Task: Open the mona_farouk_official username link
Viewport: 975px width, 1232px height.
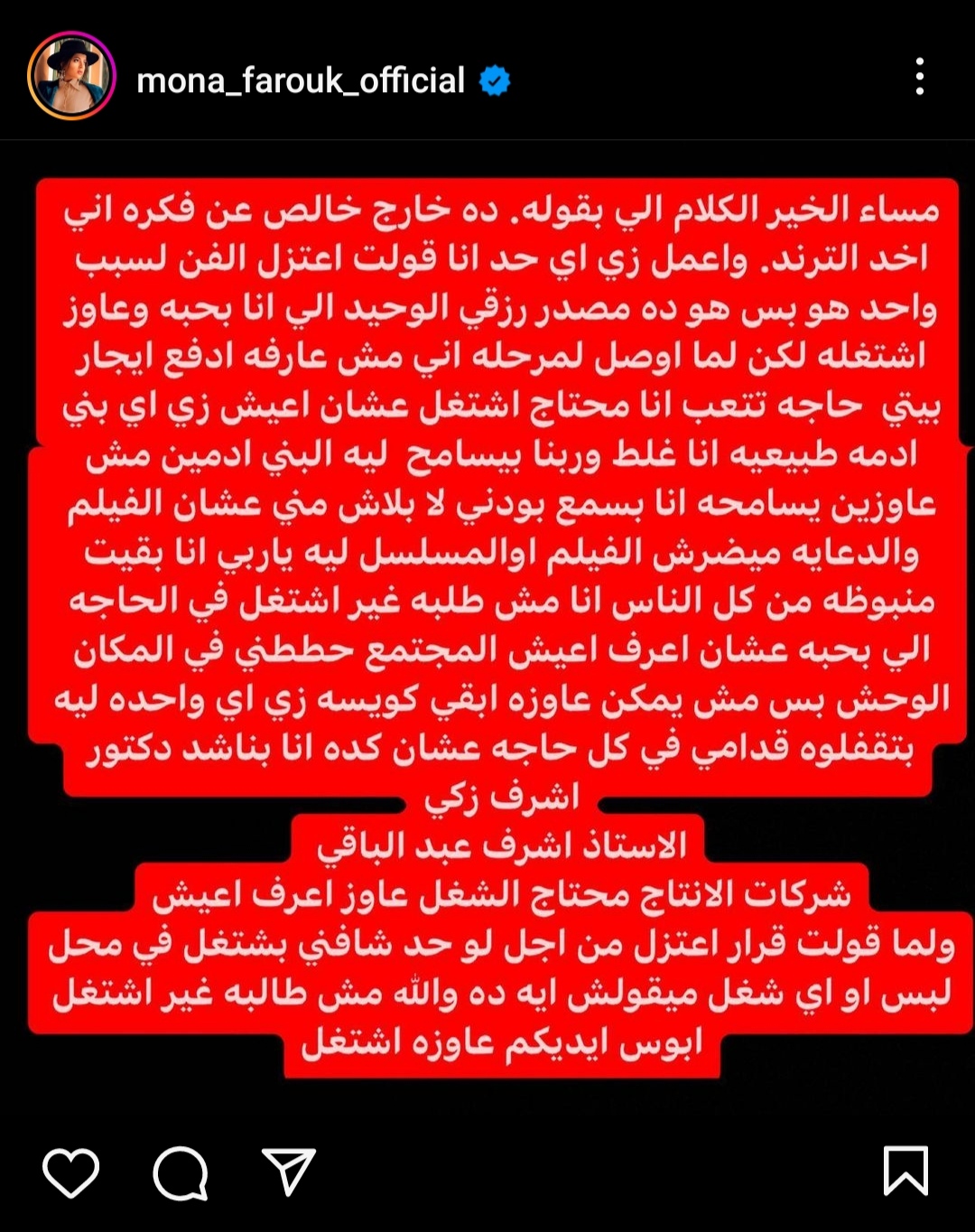Action: click(301, 80)
